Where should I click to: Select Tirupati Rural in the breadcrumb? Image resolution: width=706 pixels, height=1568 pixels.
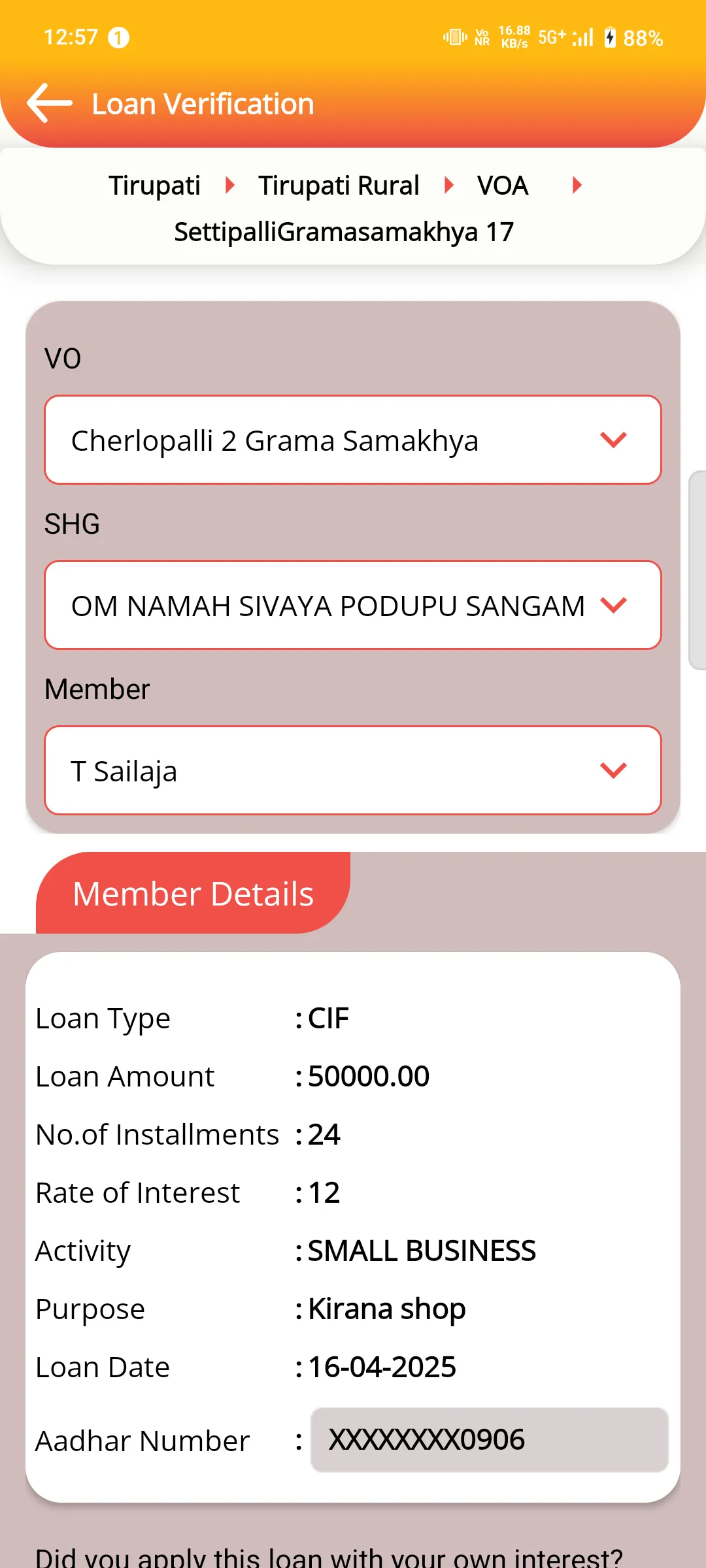339,186
